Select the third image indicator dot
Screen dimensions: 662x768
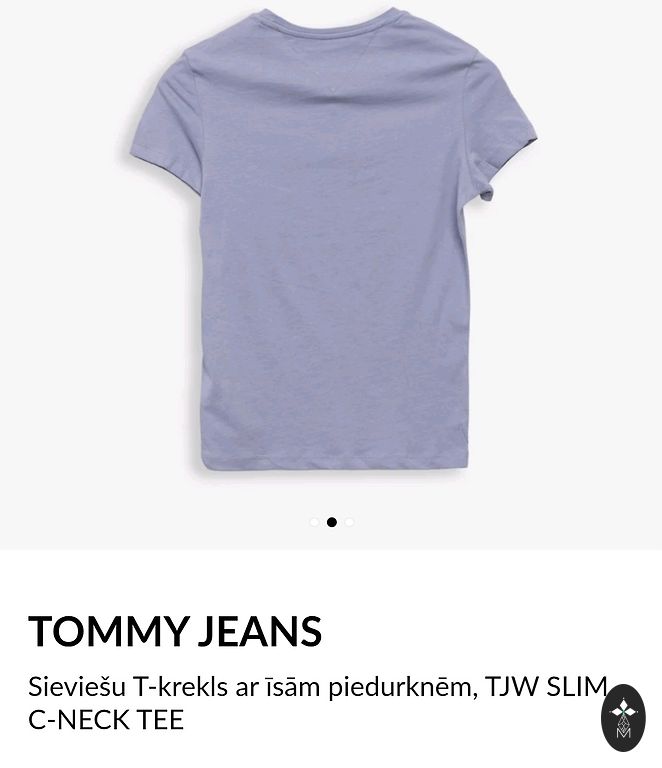coord(350,522)
